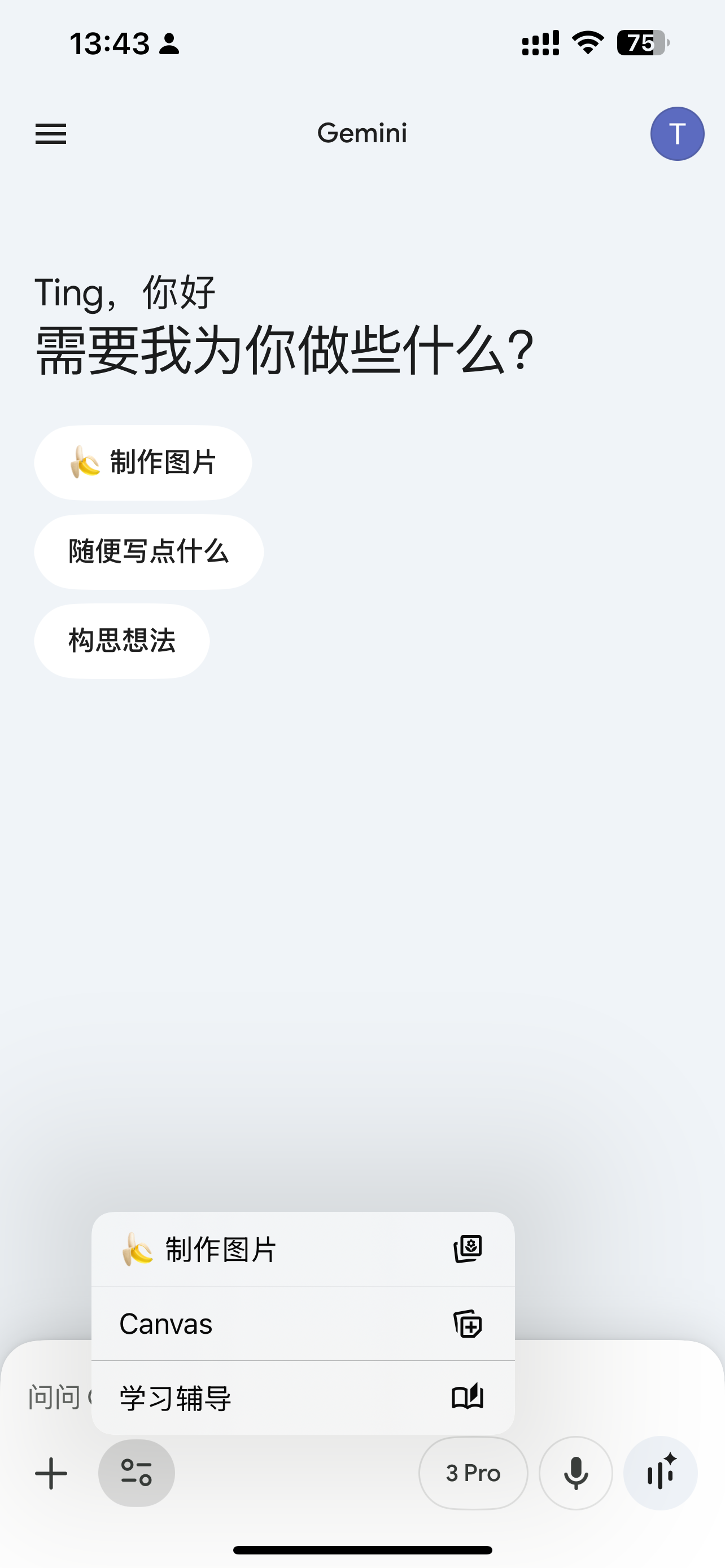
Task: Focus the 问问 Gemini prompt field
Action: pyautogui.click(x=55, y=1397)
